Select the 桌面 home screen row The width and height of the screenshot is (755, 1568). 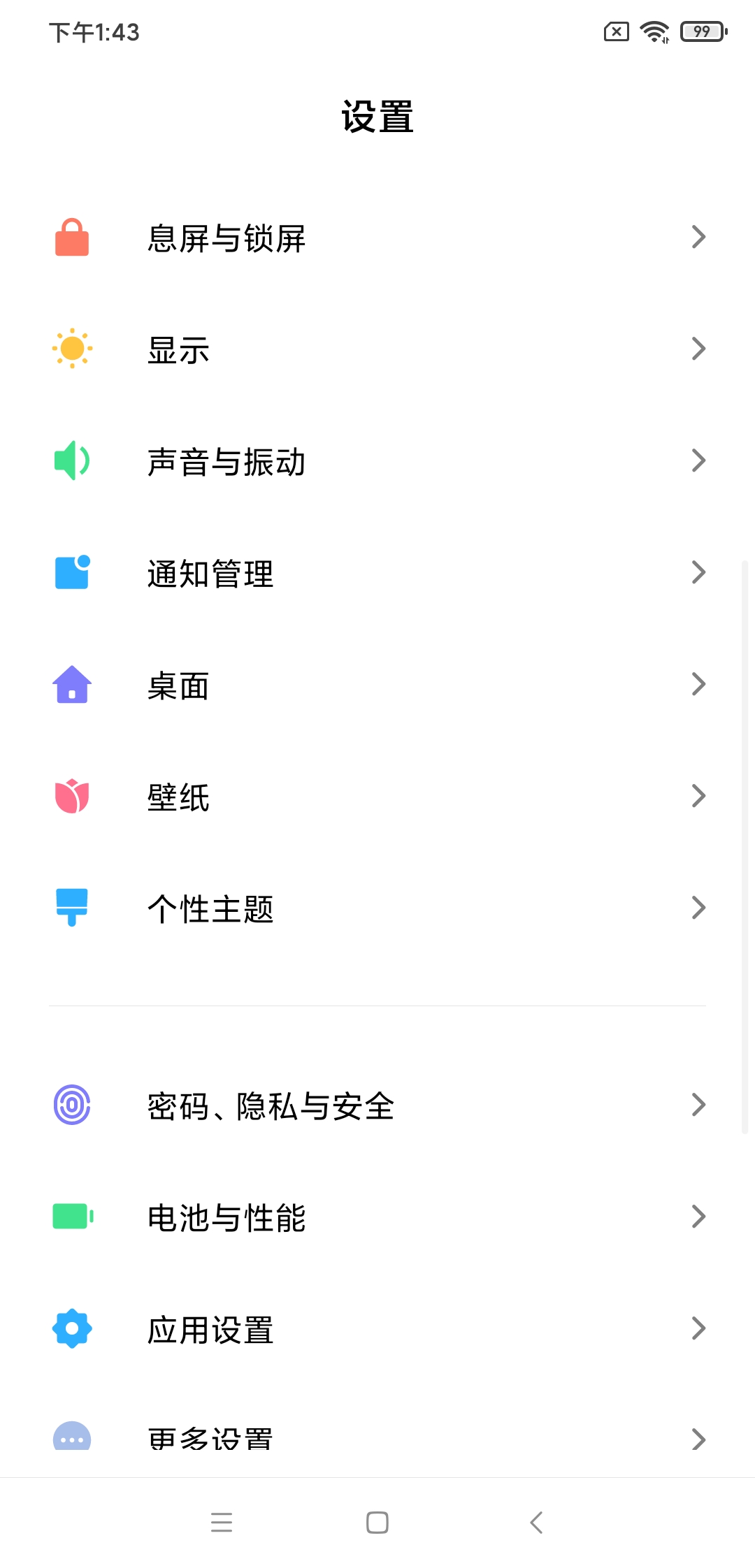377,685
